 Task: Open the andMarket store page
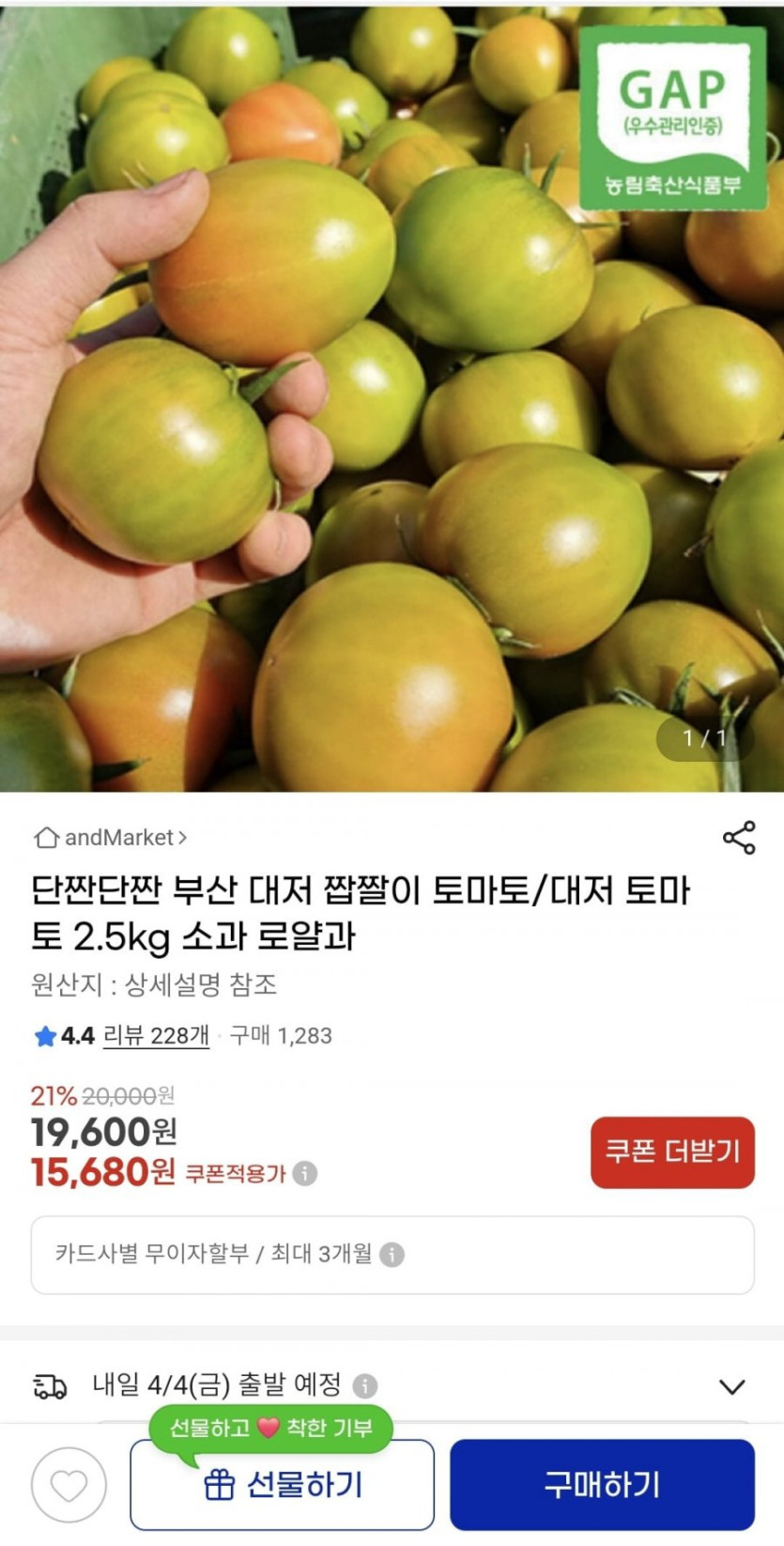click(x=111, y=838)
